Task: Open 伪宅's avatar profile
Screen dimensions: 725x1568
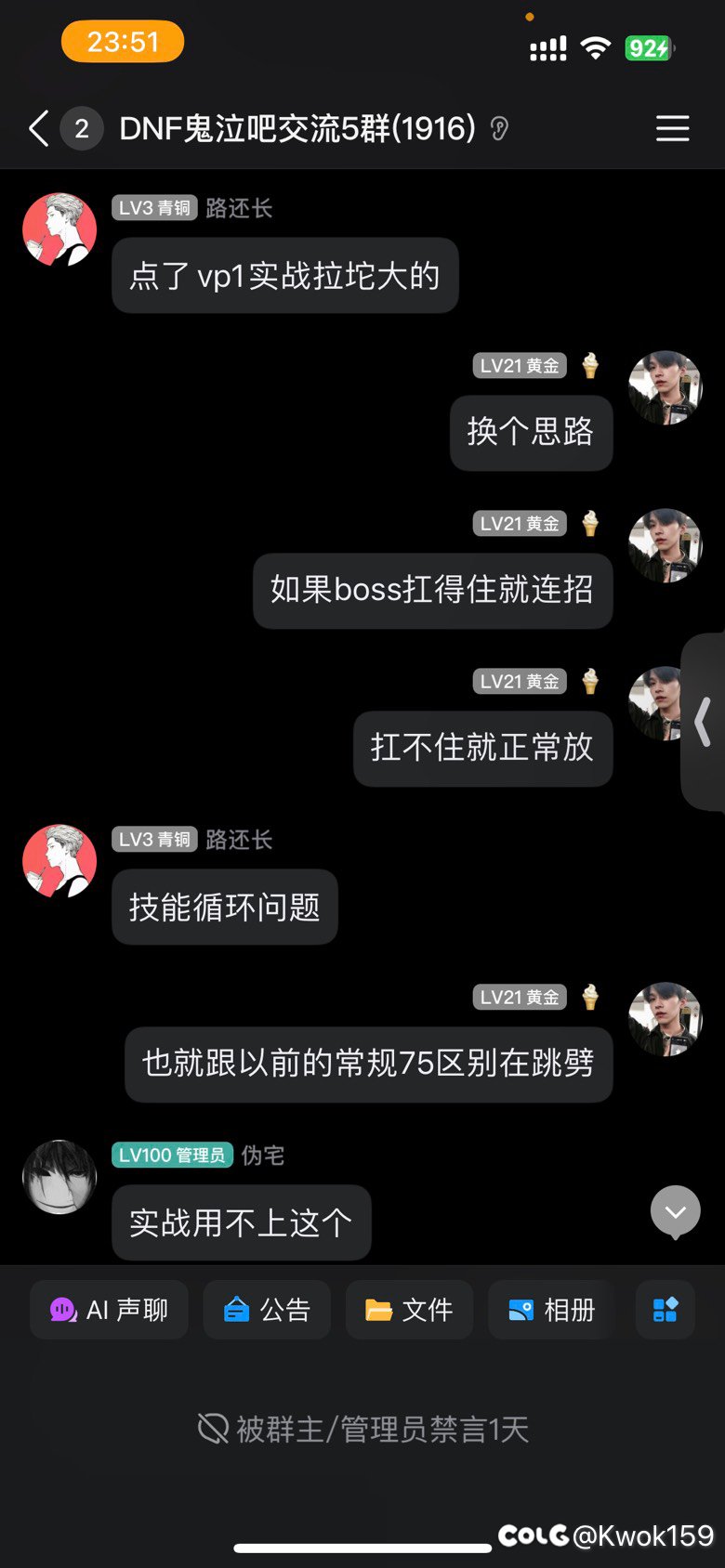Action: point(59,1176)
